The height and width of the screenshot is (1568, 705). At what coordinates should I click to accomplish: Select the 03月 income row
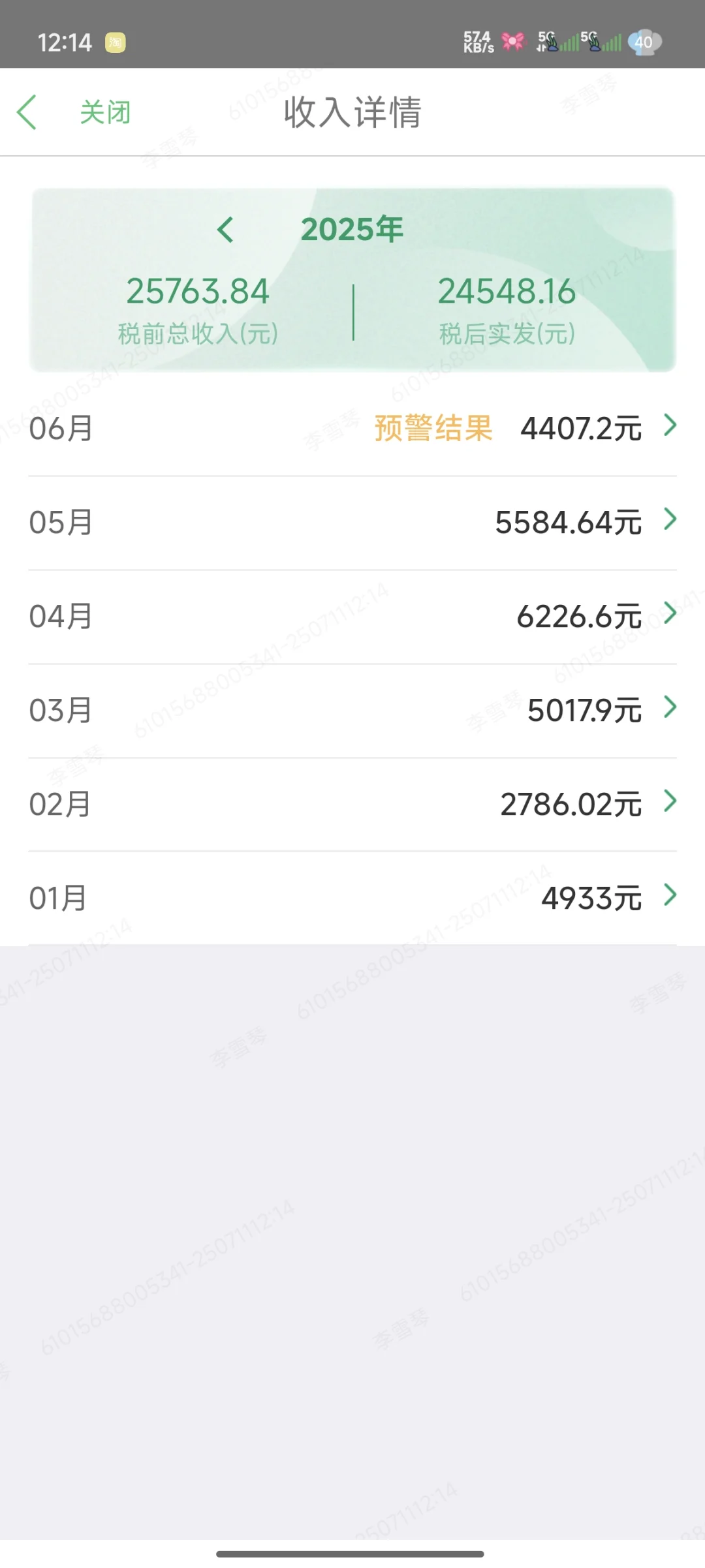click(352, 710)
